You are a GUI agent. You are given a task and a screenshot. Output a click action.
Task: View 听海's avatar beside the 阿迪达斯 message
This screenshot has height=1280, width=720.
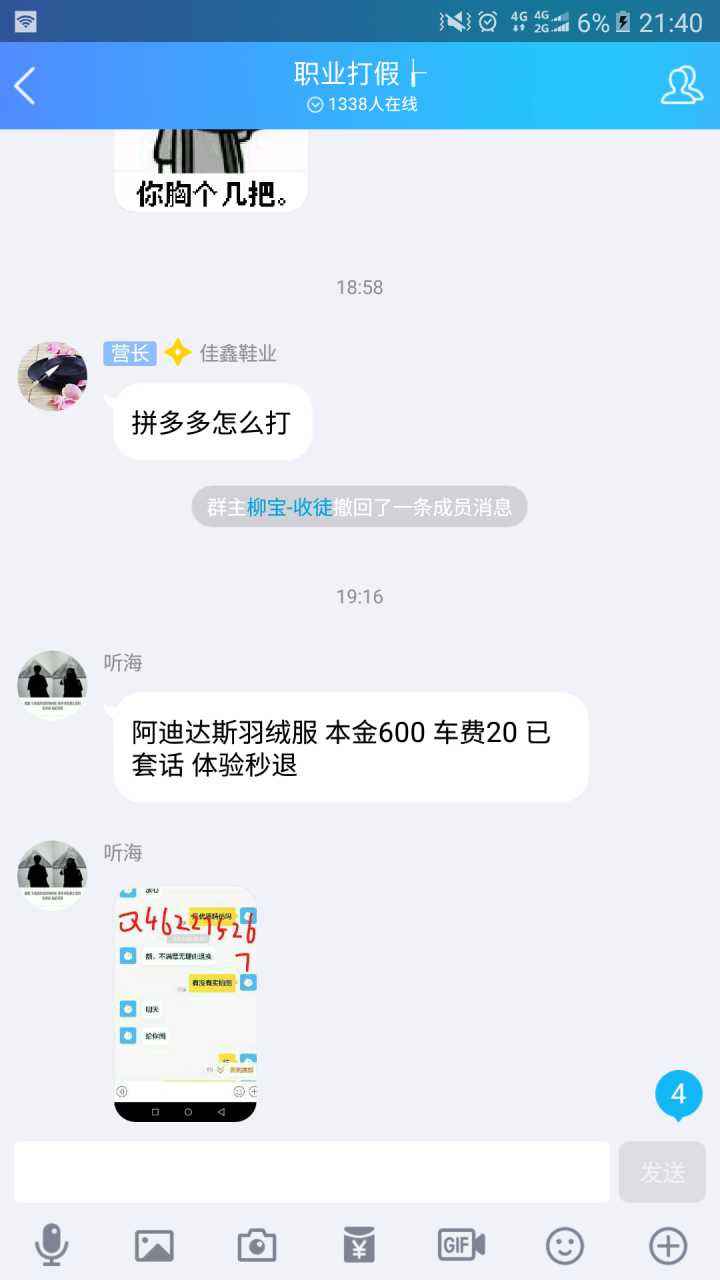52,685
